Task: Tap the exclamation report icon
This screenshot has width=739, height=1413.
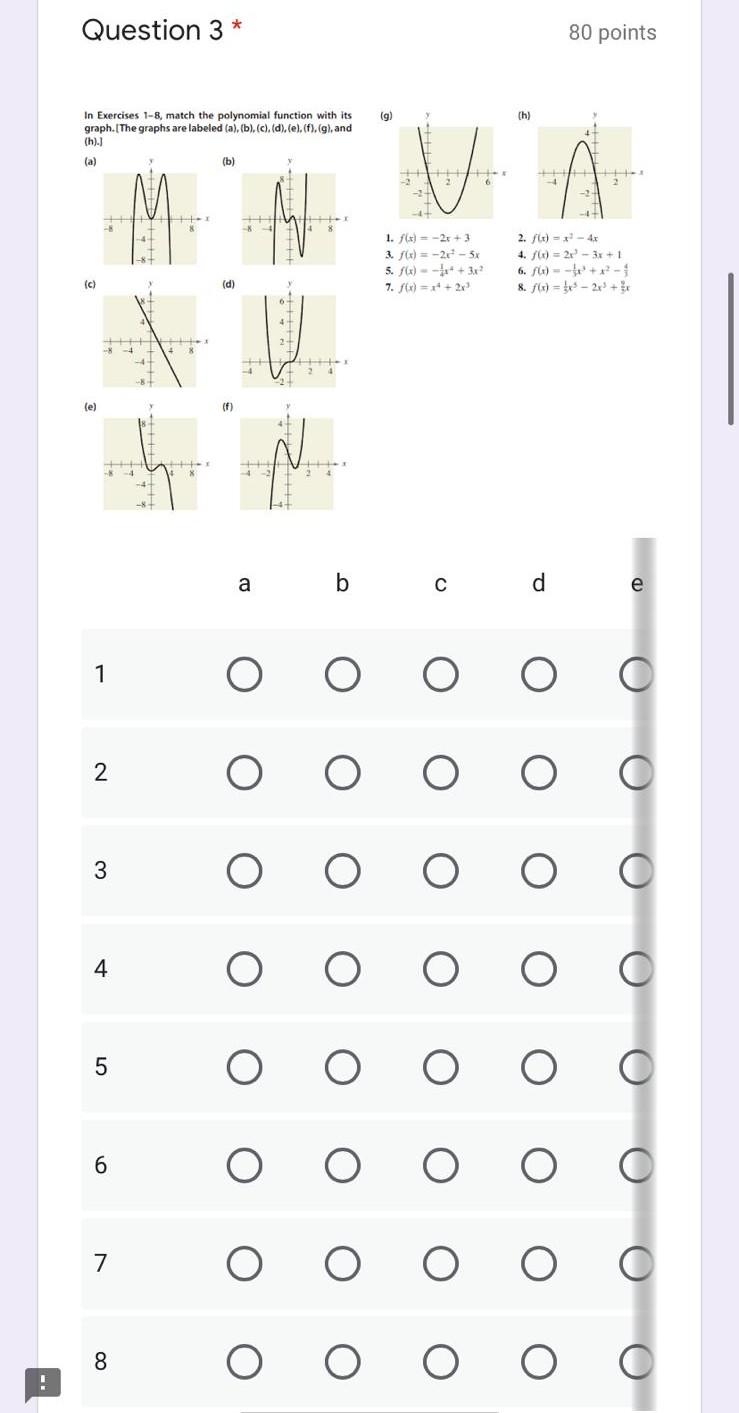Action: click(43, 1384)
